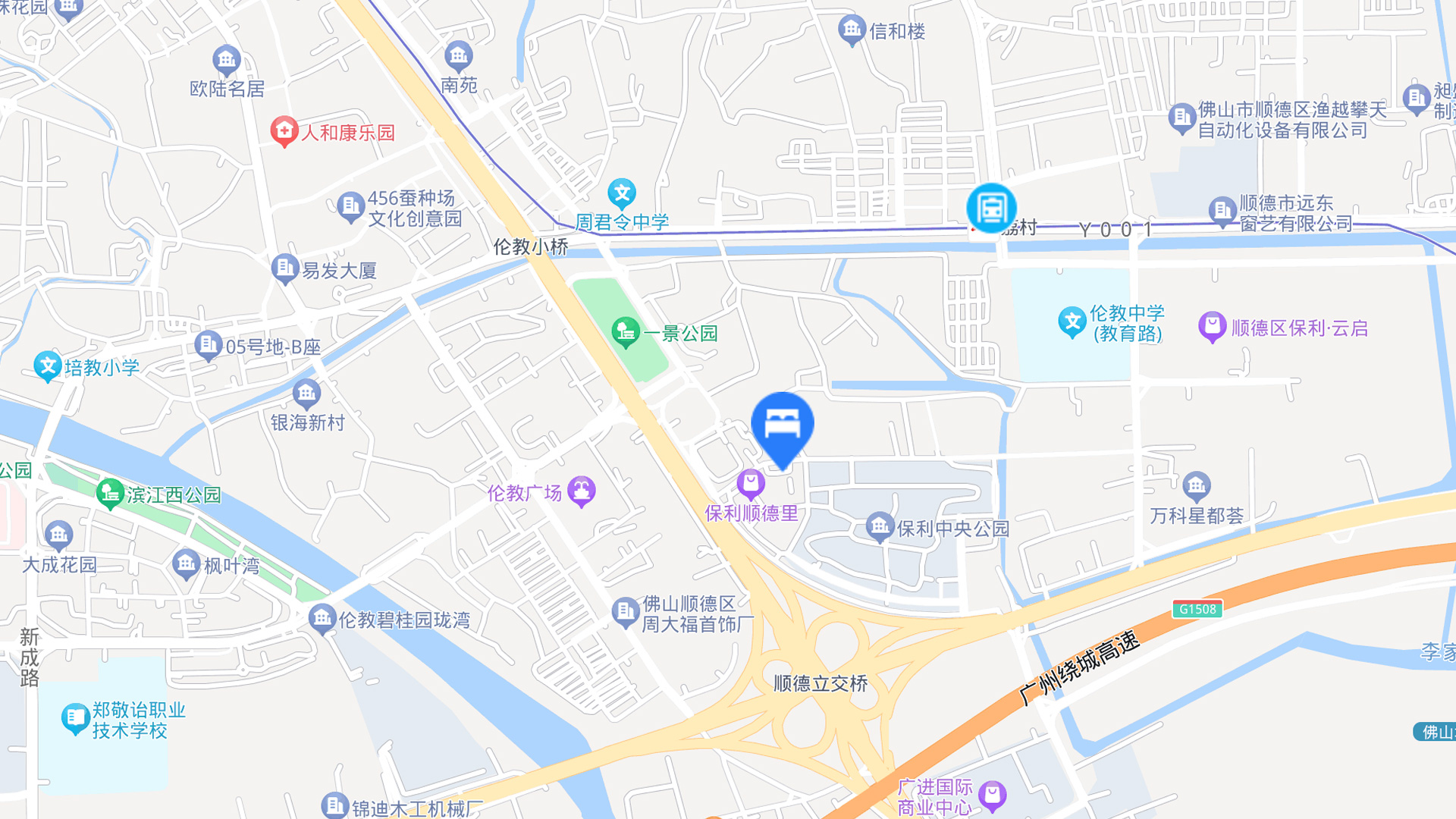Open 保利顺德里 shopping marker
Image resolution: width=1456 pixels, height=819 pixels.
pyautogui.click(x=751, y=483)
